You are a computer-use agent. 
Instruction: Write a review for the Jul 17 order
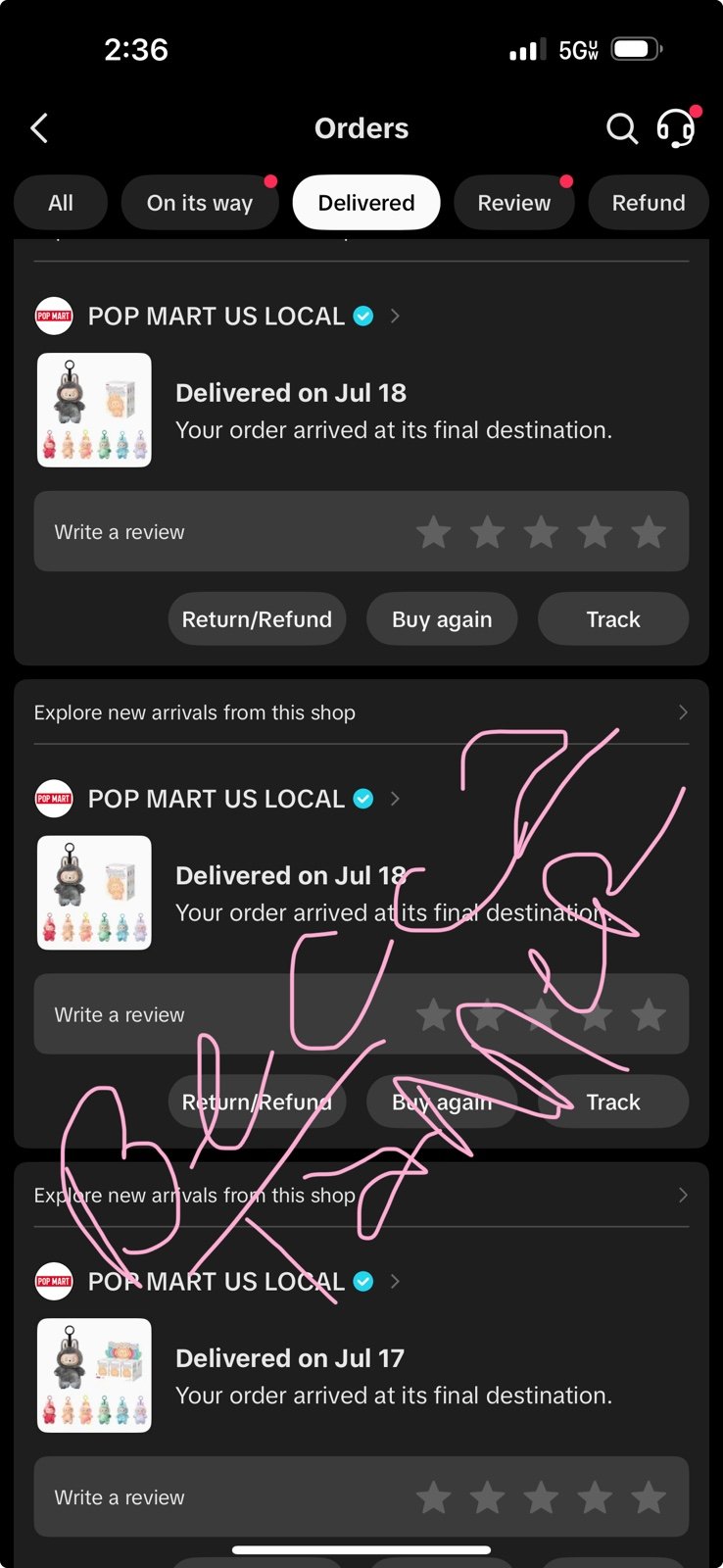click(120, 1497)
